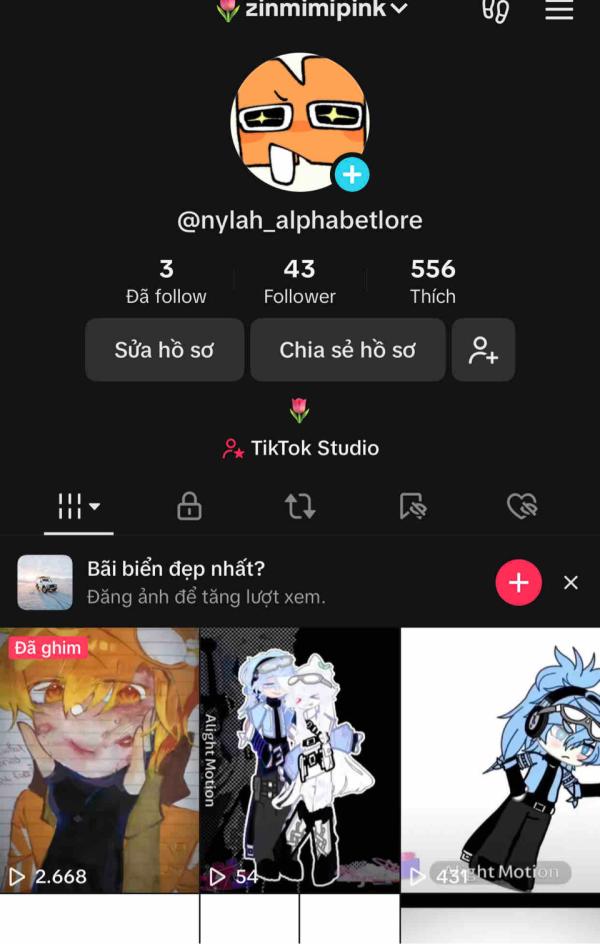Tap the plus badge on the avatar
This screenshot has width=600, height=944.
coord(351,175)
